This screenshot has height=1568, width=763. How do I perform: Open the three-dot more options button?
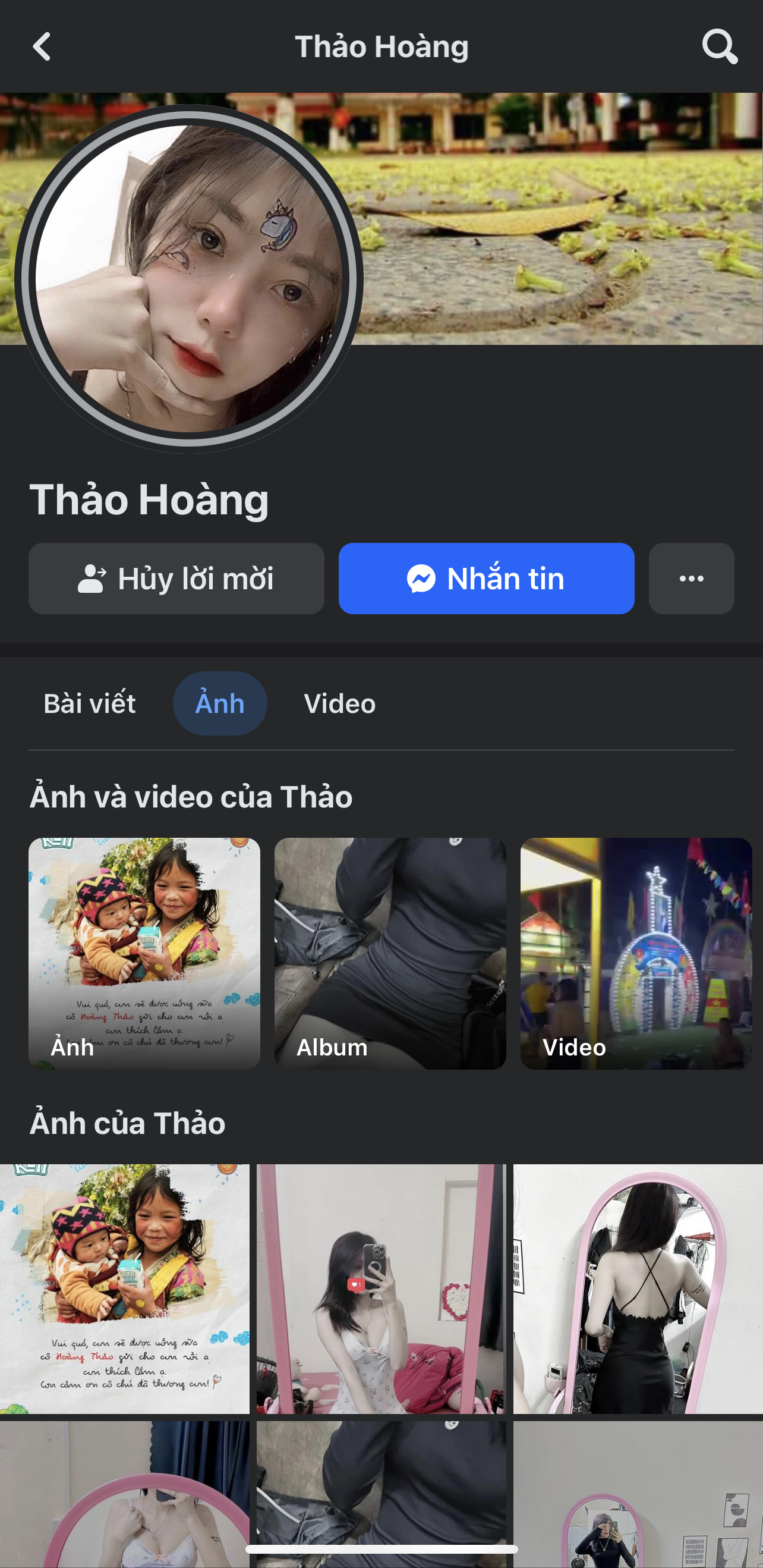coord(691,578)
